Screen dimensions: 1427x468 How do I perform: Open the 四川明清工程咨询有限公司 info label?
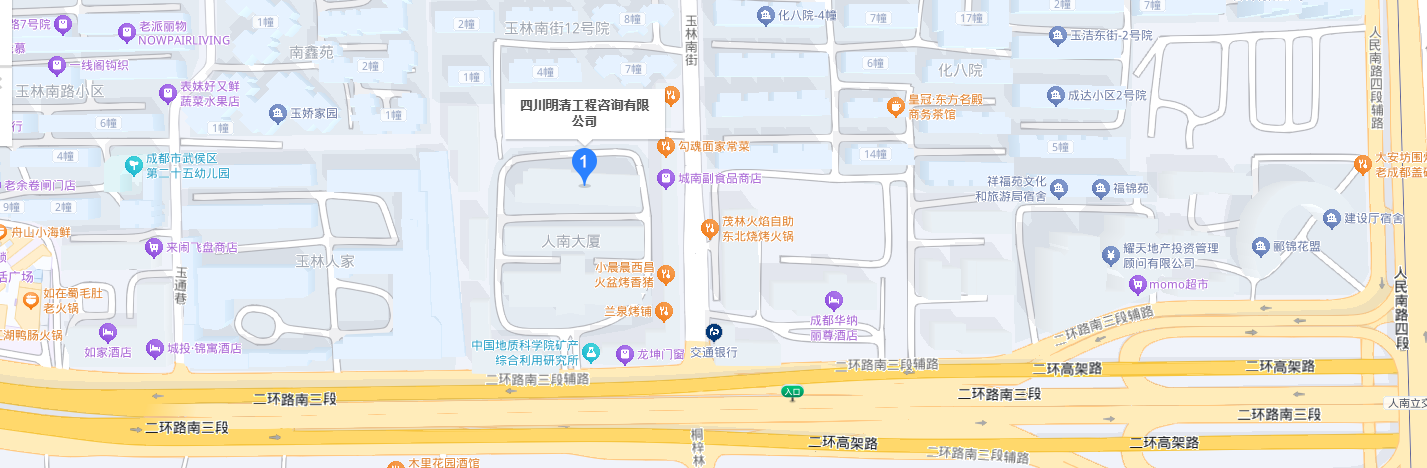(584, 112)
